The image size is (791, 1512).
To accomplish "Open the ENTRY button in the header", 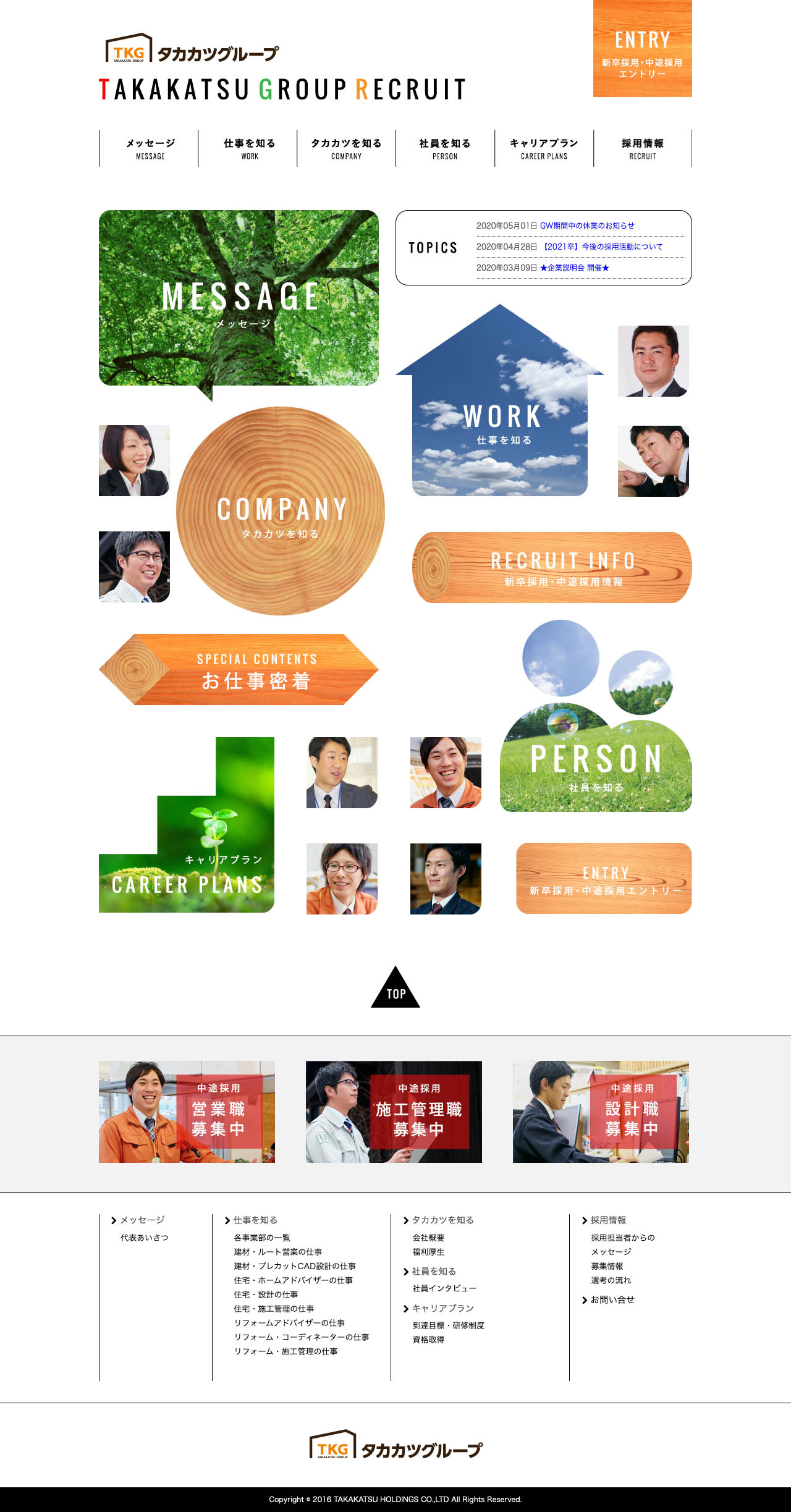I will (642, 49).
